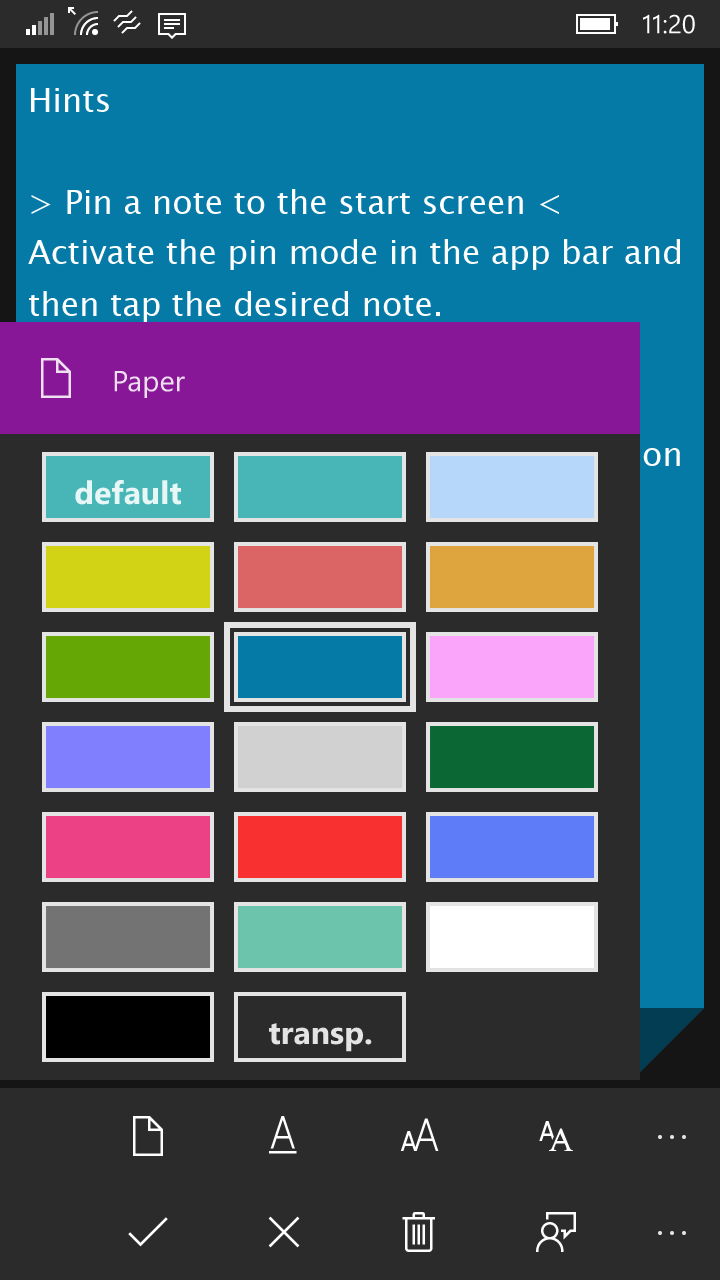Set paper to transparent
This screenshot has height=1280, width=720.
(320, 1027)
